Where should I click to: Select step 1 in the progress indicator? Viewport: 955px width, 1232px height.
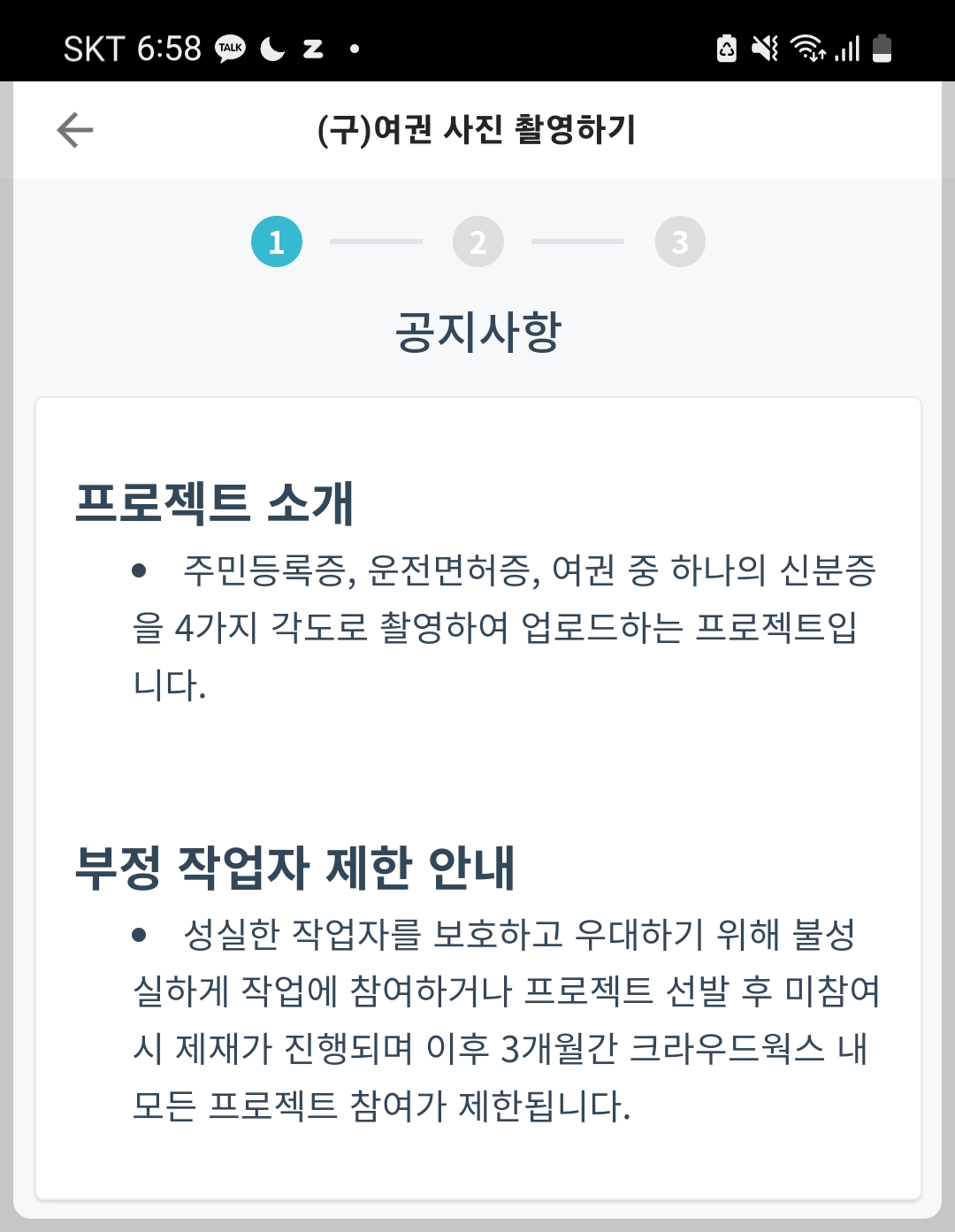click(277, 241)
